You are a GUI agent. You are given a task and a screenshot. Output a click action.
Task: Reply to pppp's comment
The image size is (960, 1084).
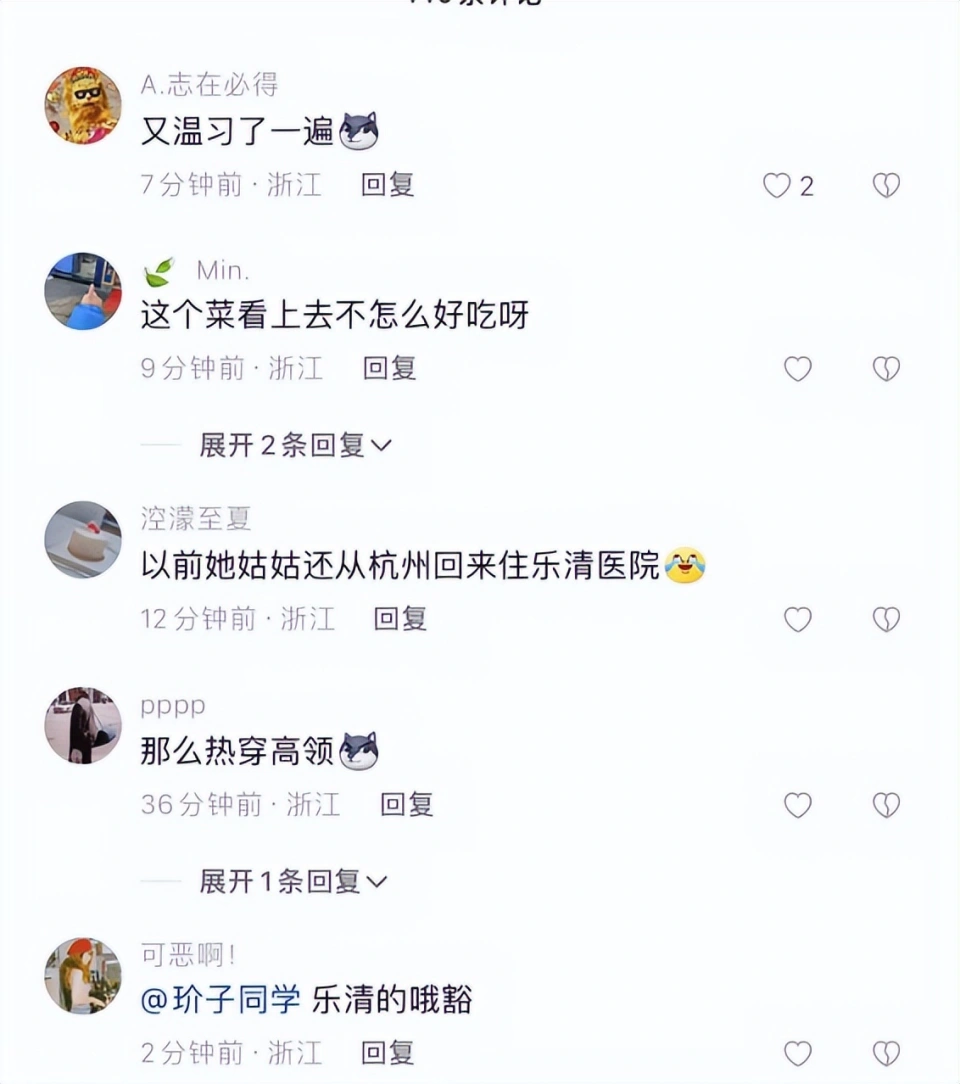click(x=406, y=805)
